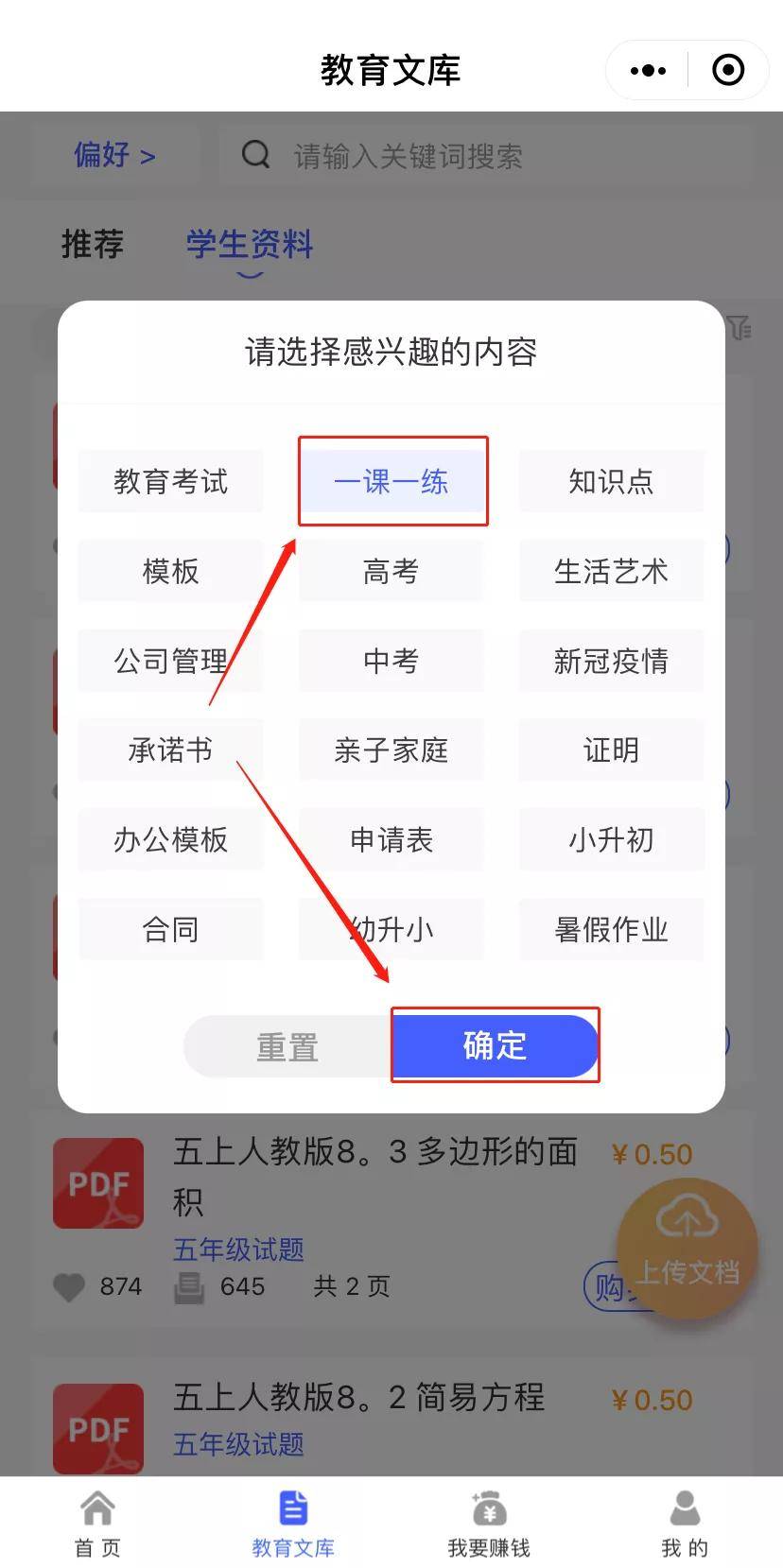Image resolution: width=783 pixels, height=1568 pixels.
Task: Close the mini program via circle icon
Action: click(x=728, y=70)
